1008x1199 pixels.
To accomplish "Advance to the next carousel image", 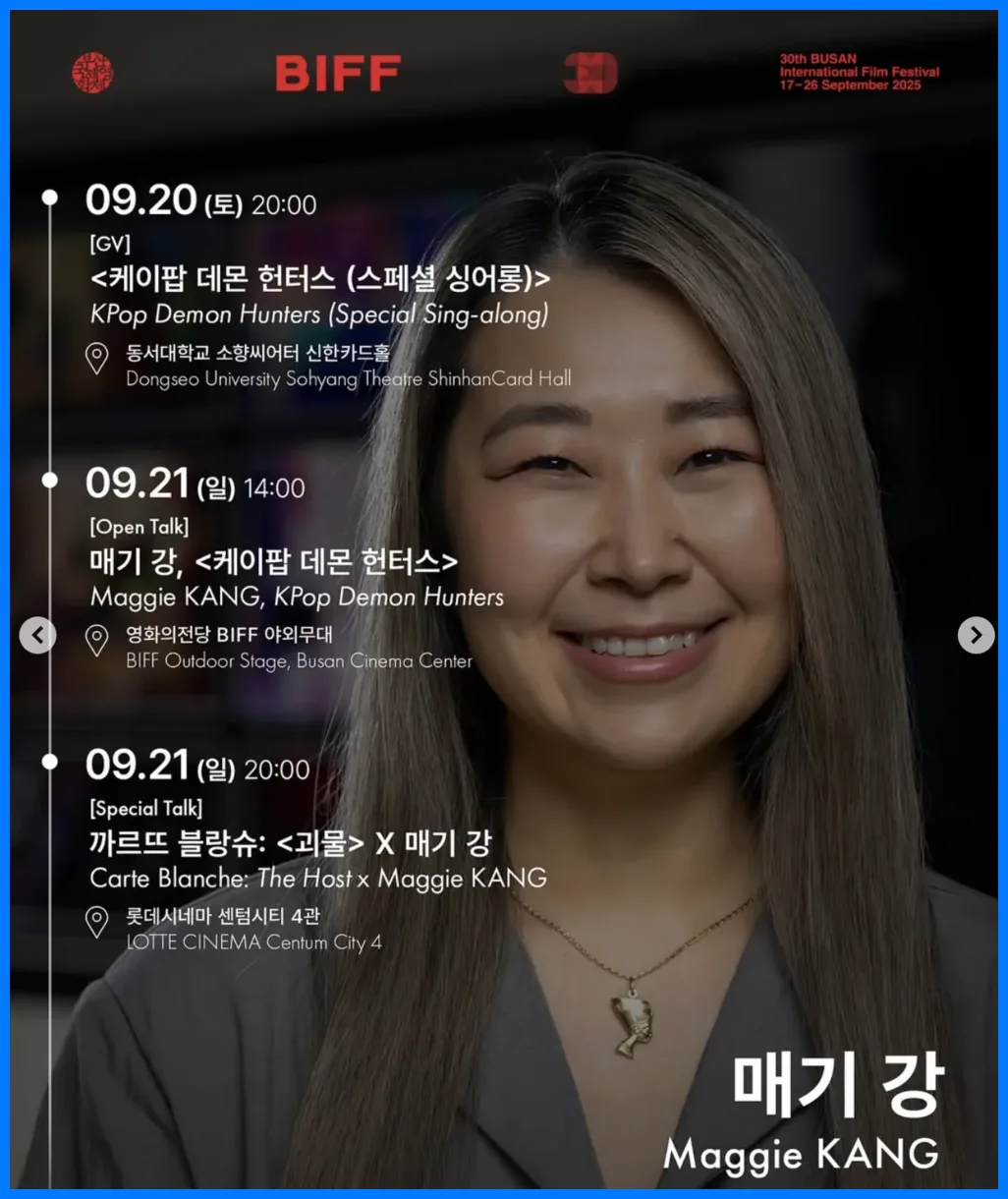I will pos(976,636).
